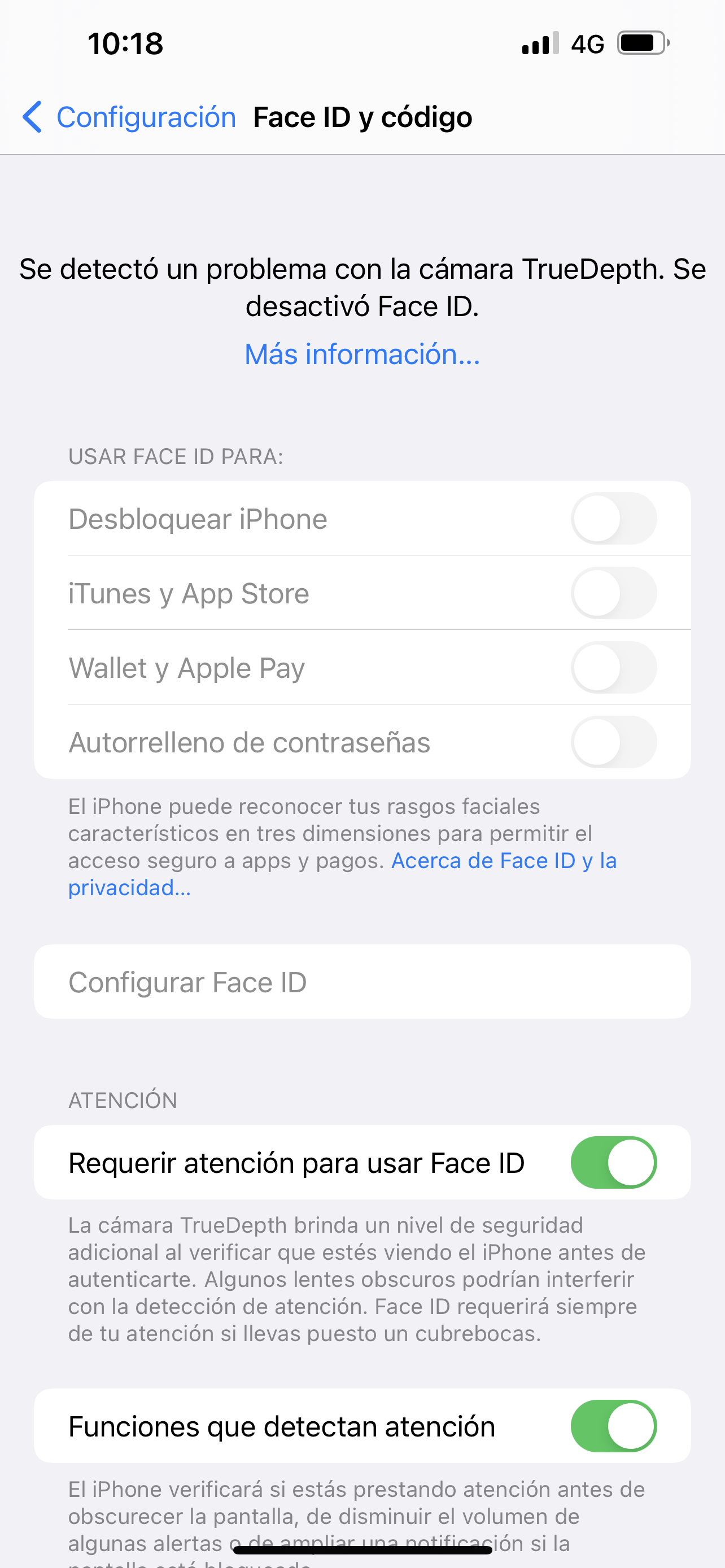This screenshot has height=1568, width=725.
Task: Tap Configurar Face ID
Action: [x=362, y=982]
